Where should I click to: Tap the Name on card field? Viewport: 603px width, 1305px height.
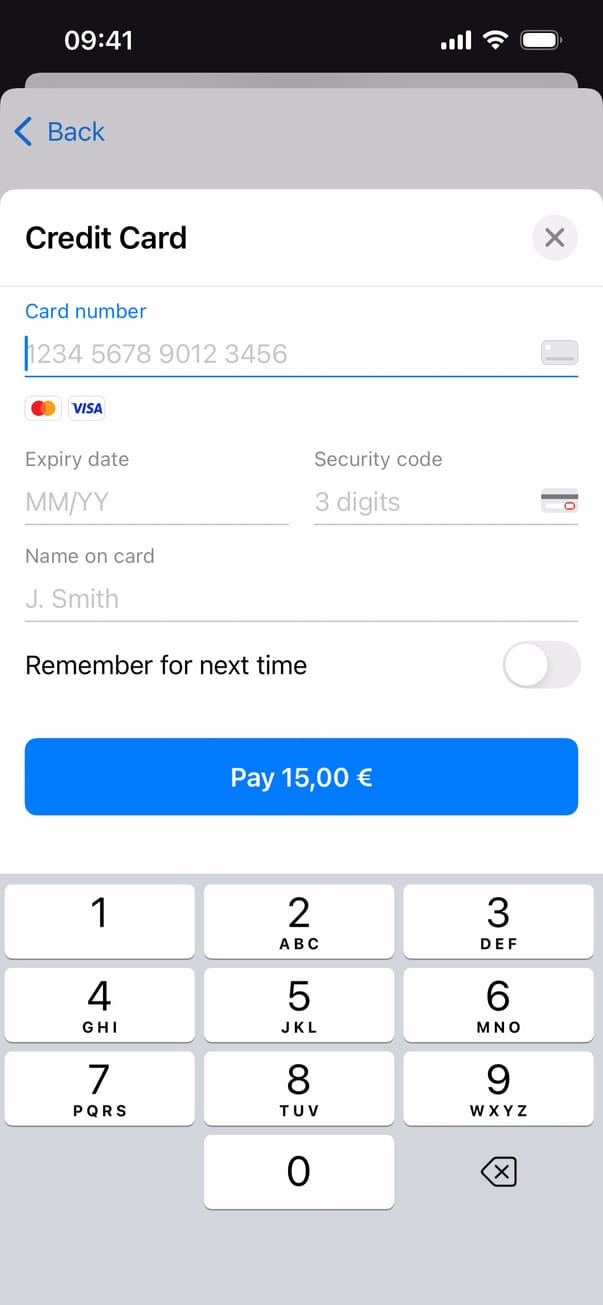click(x=300, y=599)
